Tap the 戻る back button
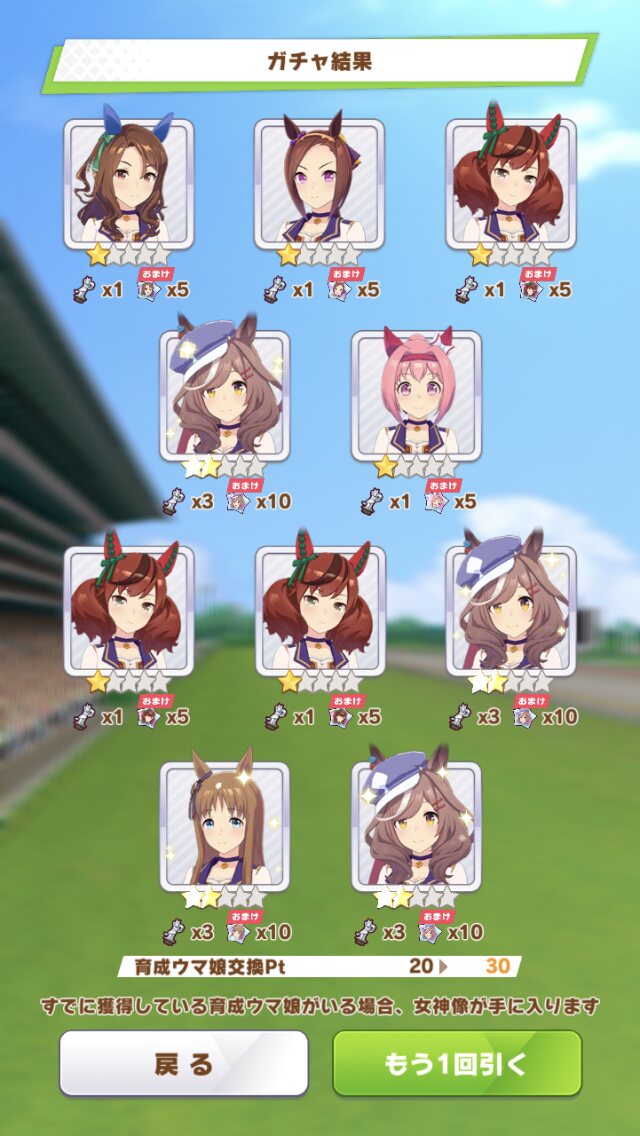640x1136 pixels. pyautogui.click(x=183, y=1064)
